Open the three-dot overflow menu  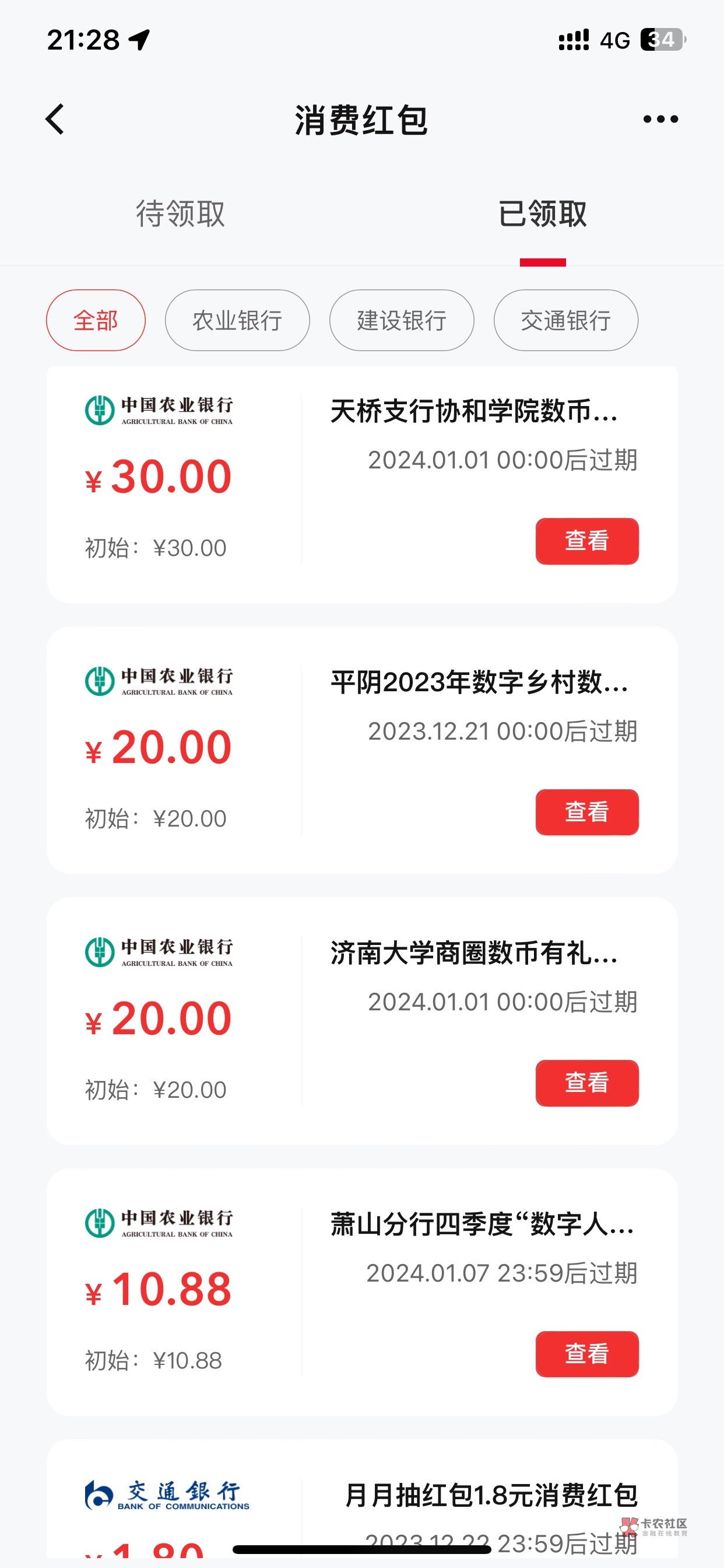tap(660, 120)
